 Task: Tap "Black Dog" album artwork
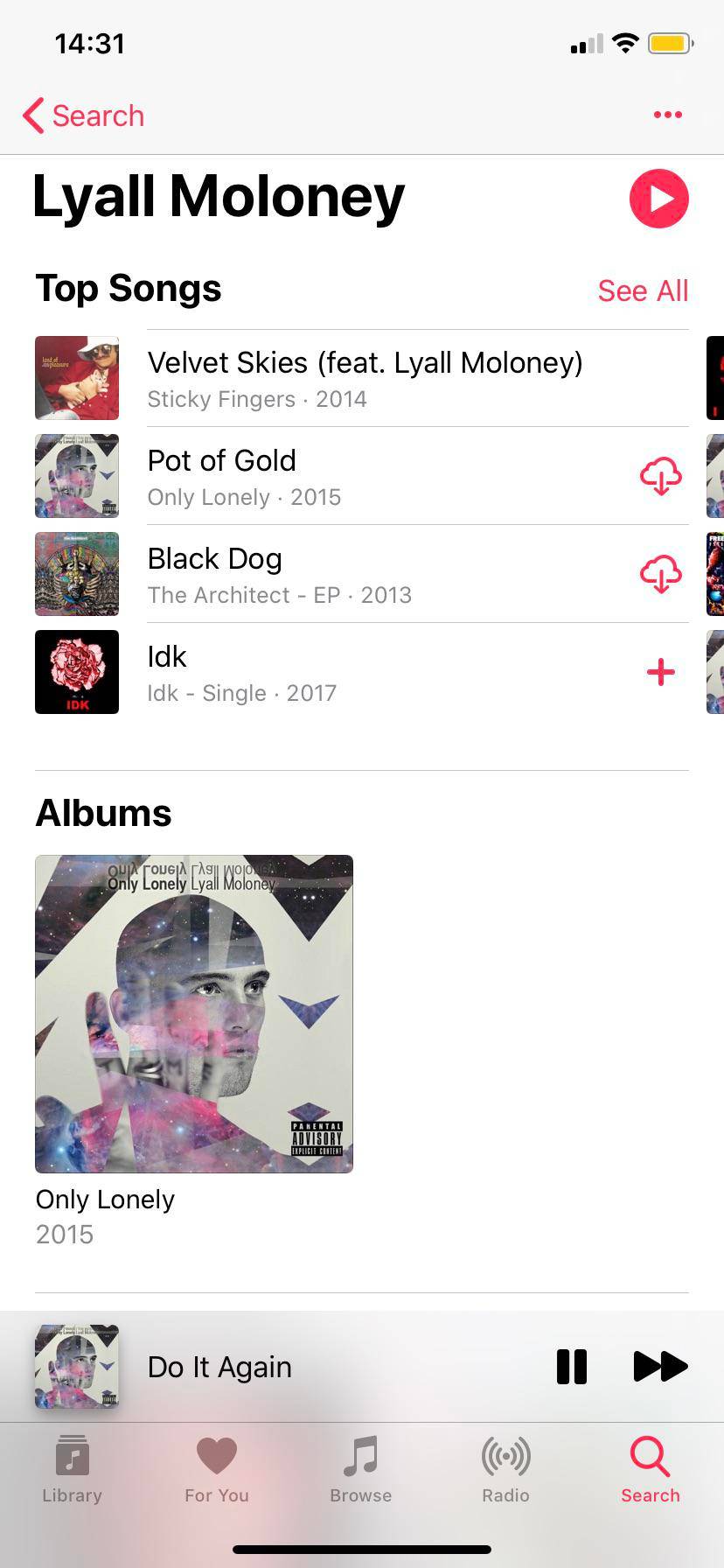pyautogui.click(x=77, y=574)
